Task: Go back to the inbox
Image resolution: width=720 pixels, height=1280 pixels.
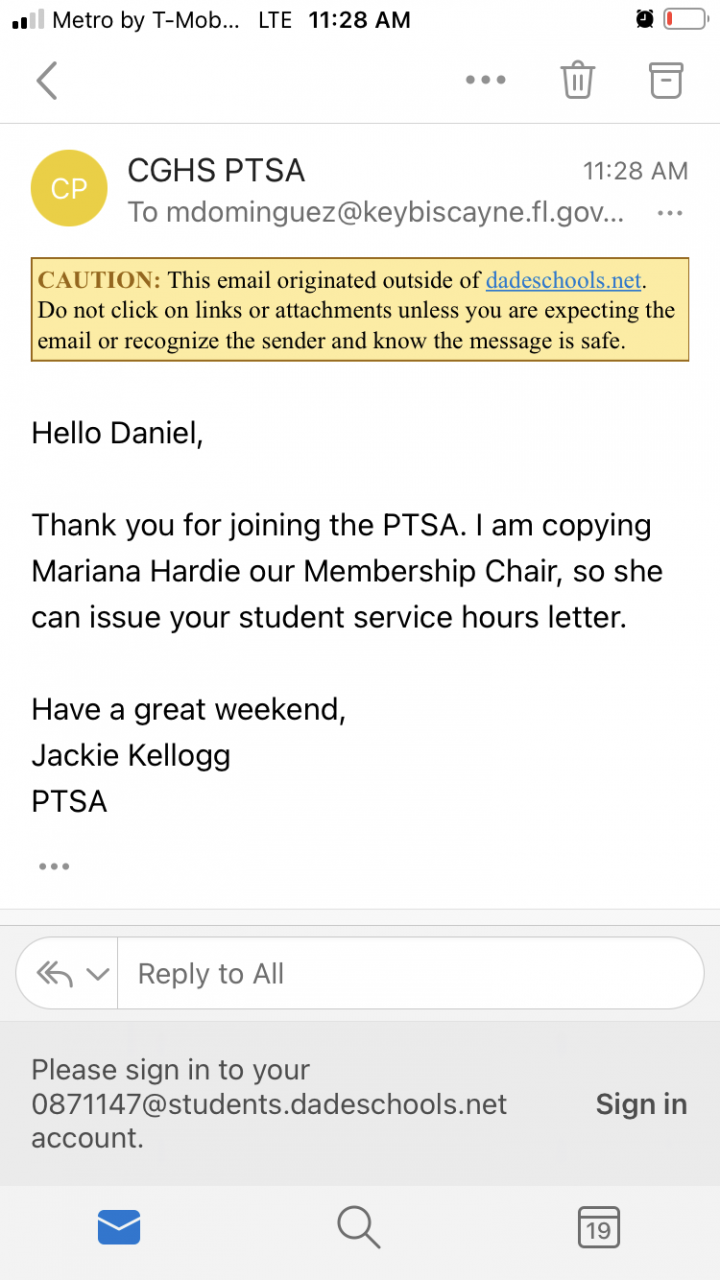Action: tap(47, 81)
